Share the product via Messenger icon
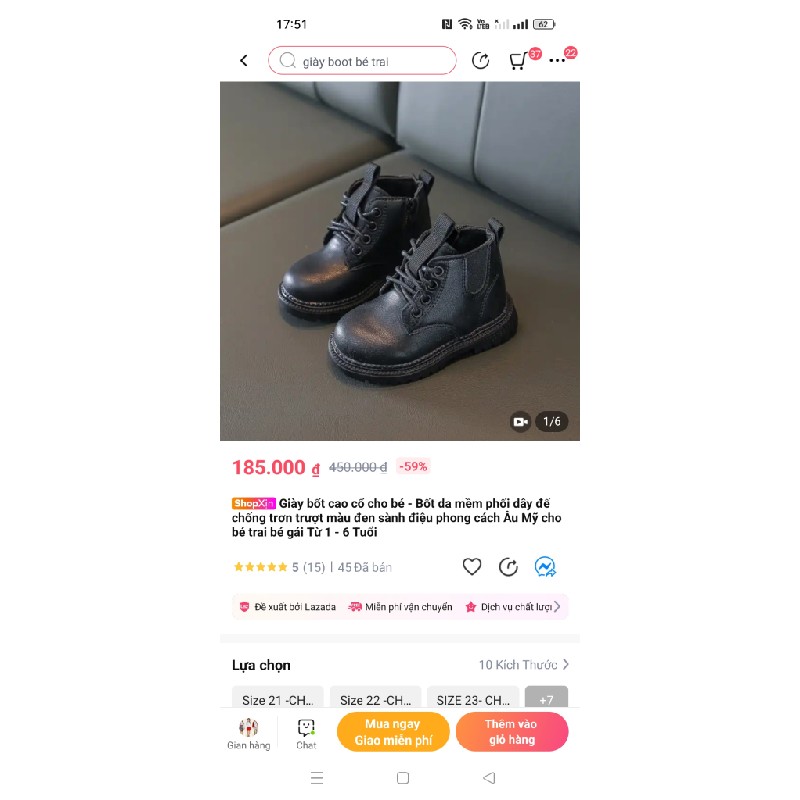Image resolution: width=800 pixels, height=800 pixels. tap(545, 567)
